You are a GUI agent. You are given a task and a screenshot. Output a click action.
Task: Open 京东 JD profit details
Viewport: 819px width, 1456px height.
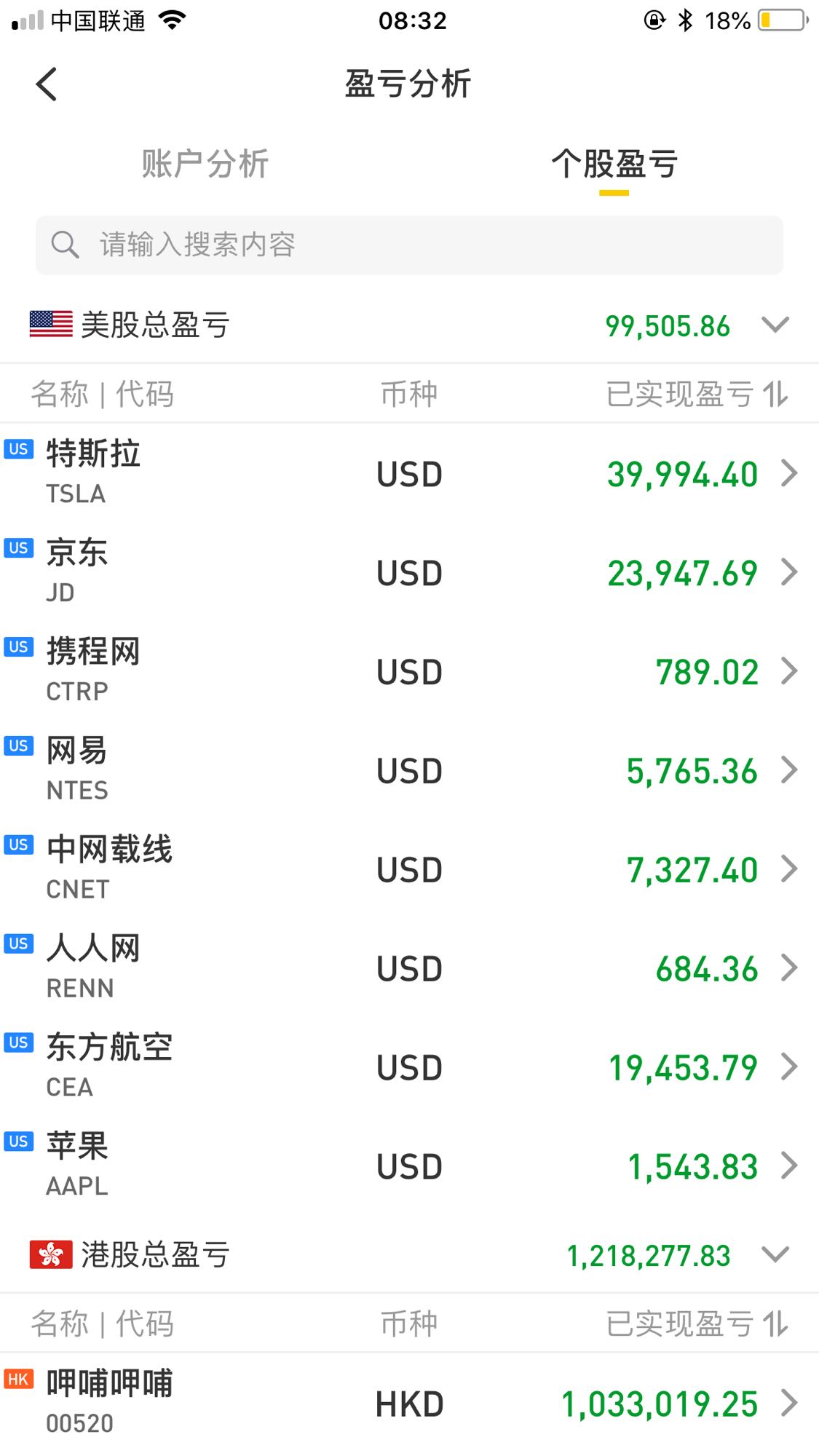pos(409,572)
